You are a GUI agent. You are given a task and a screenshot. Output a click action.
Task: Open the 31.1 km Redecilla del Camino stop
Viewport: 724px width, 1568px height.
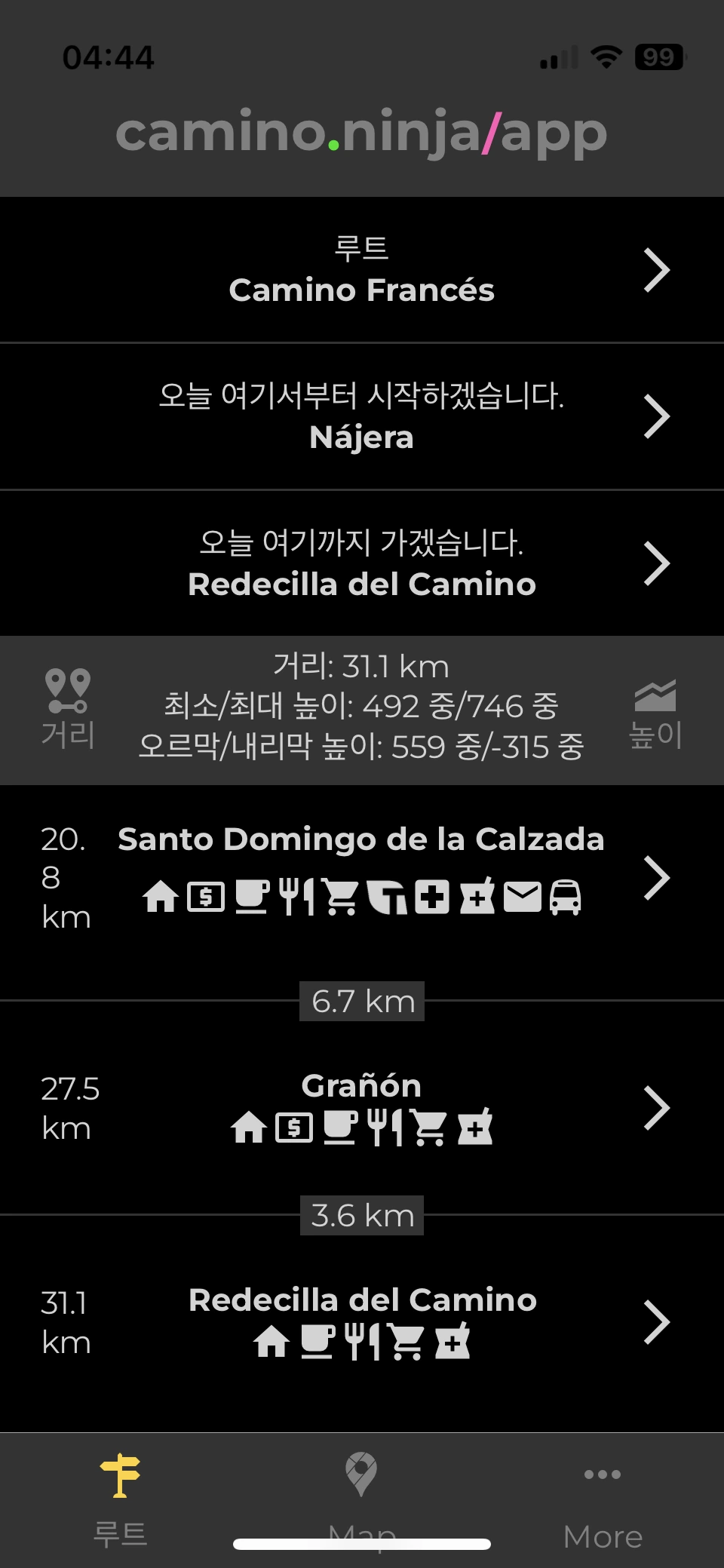coord(362,1321)
